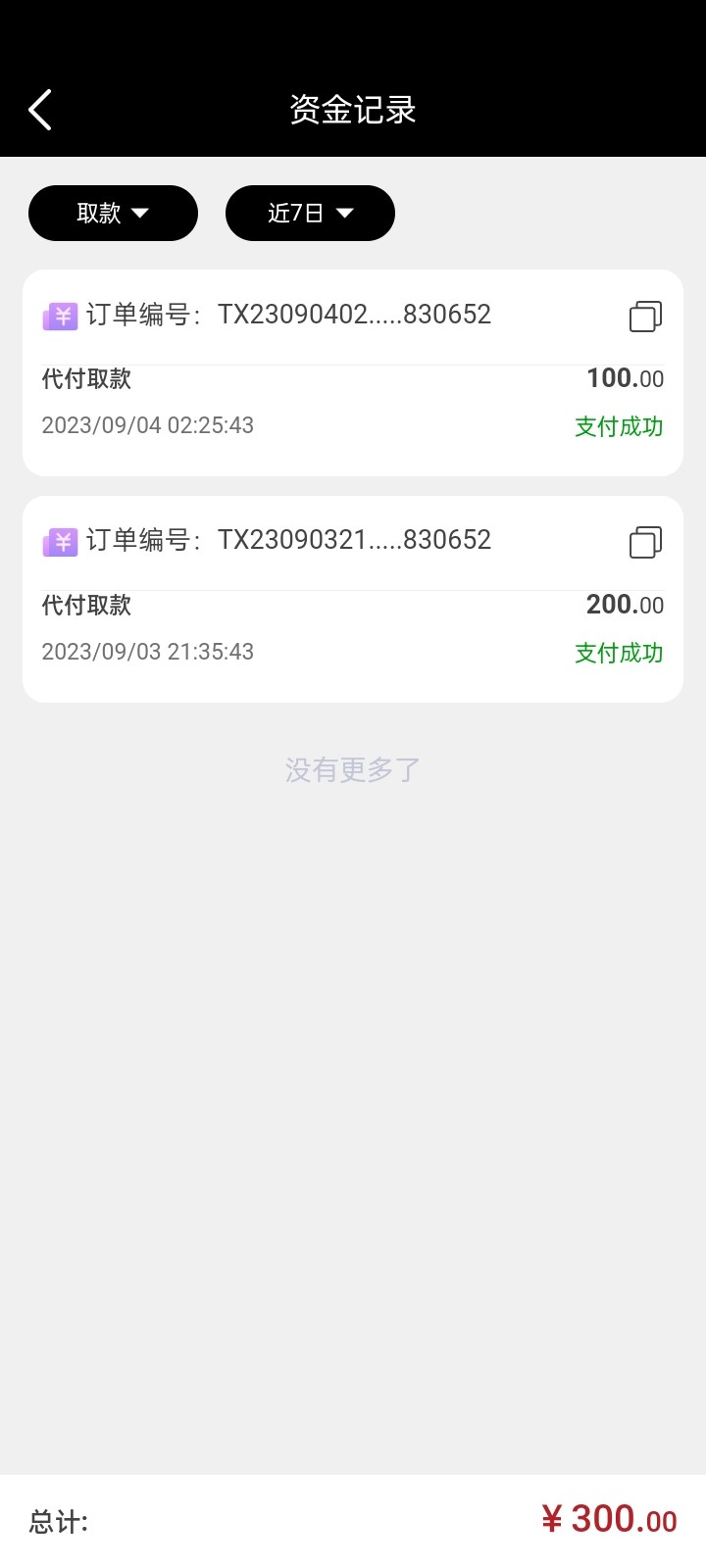The image size is (706, 1568).
Task: Go back from the 资金记录 screen
Action: (40, 110)
